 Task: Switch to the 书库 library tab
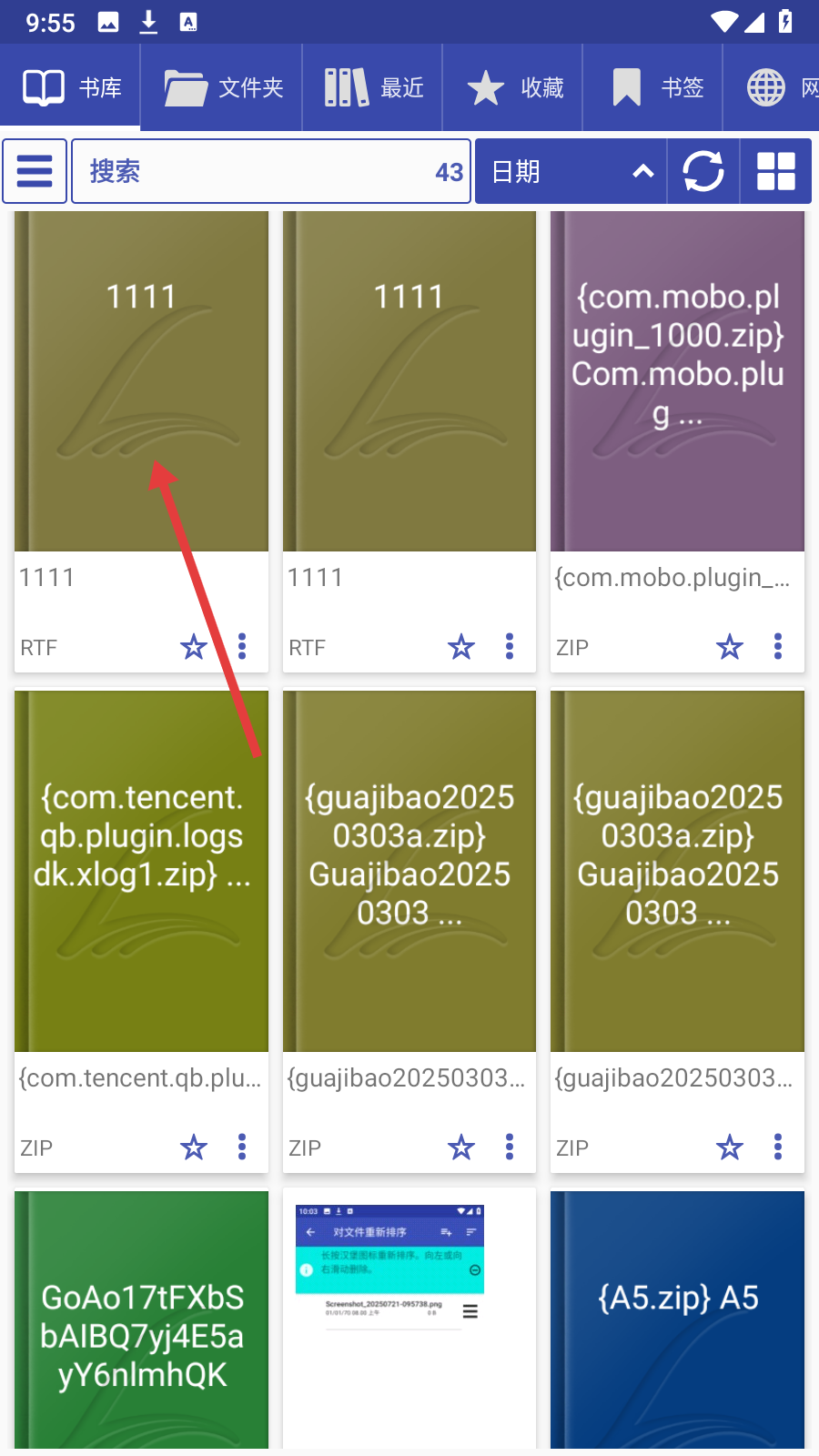click(71, 87)
